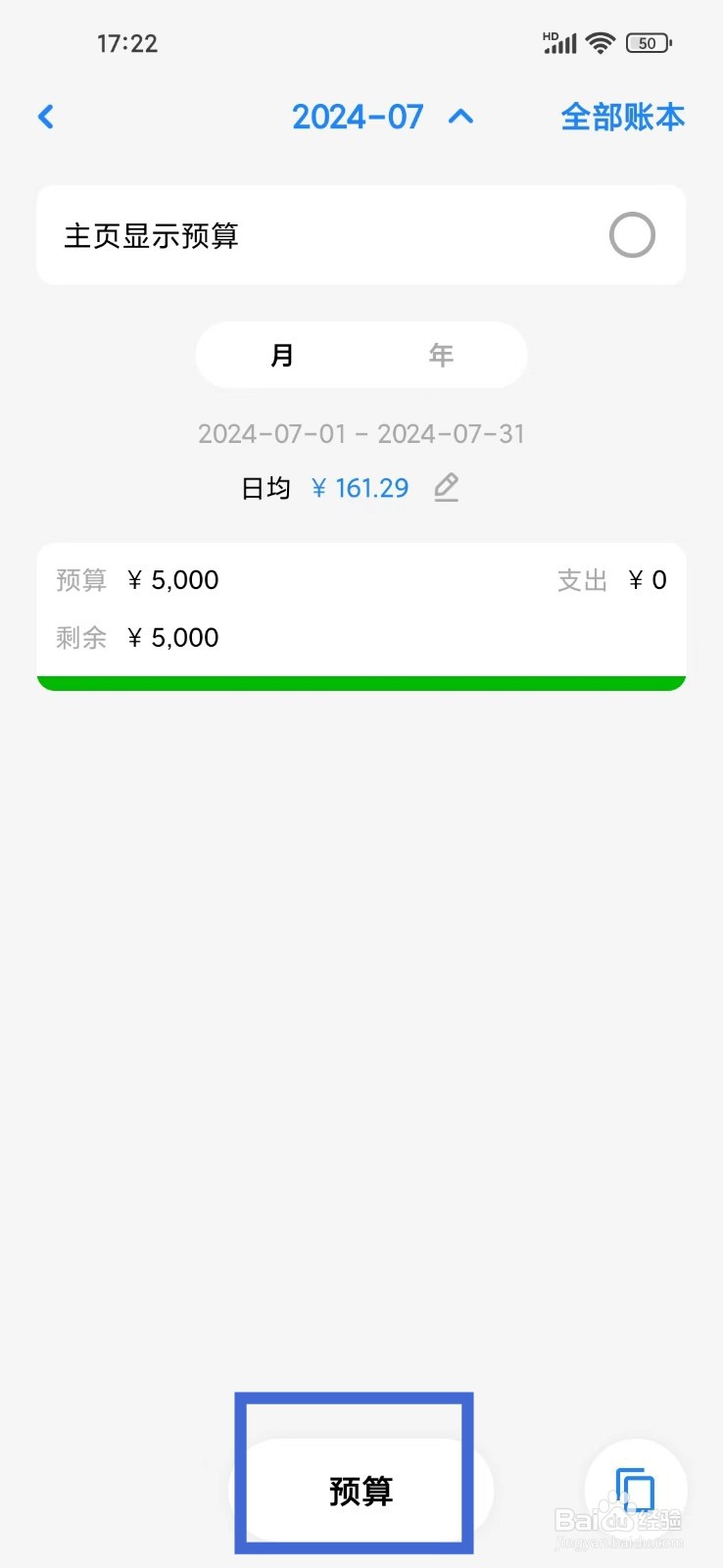Screen dimensions: 723x1568
Task: Switch to the 年 tab
Action: (x=441, y=355)
